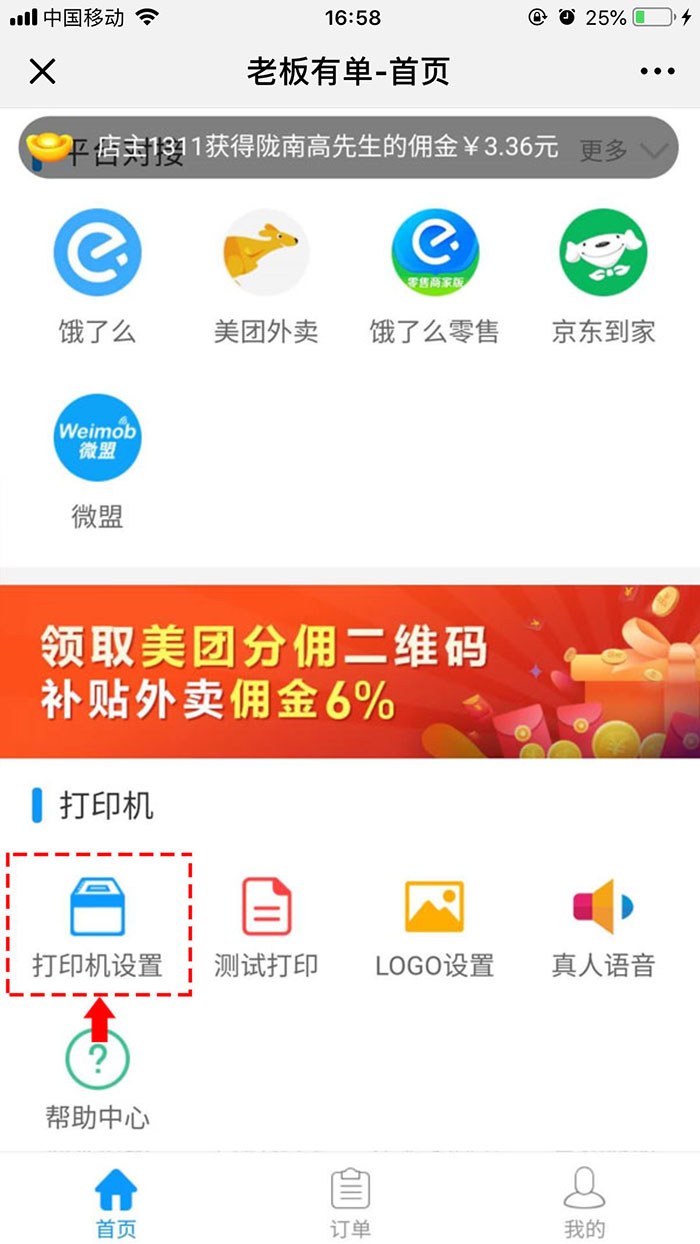Open the 美团分佣二维码 promo banner
Image resolution: width=700 pixels, height=1244 pixels.
click(x=350, y=671)
